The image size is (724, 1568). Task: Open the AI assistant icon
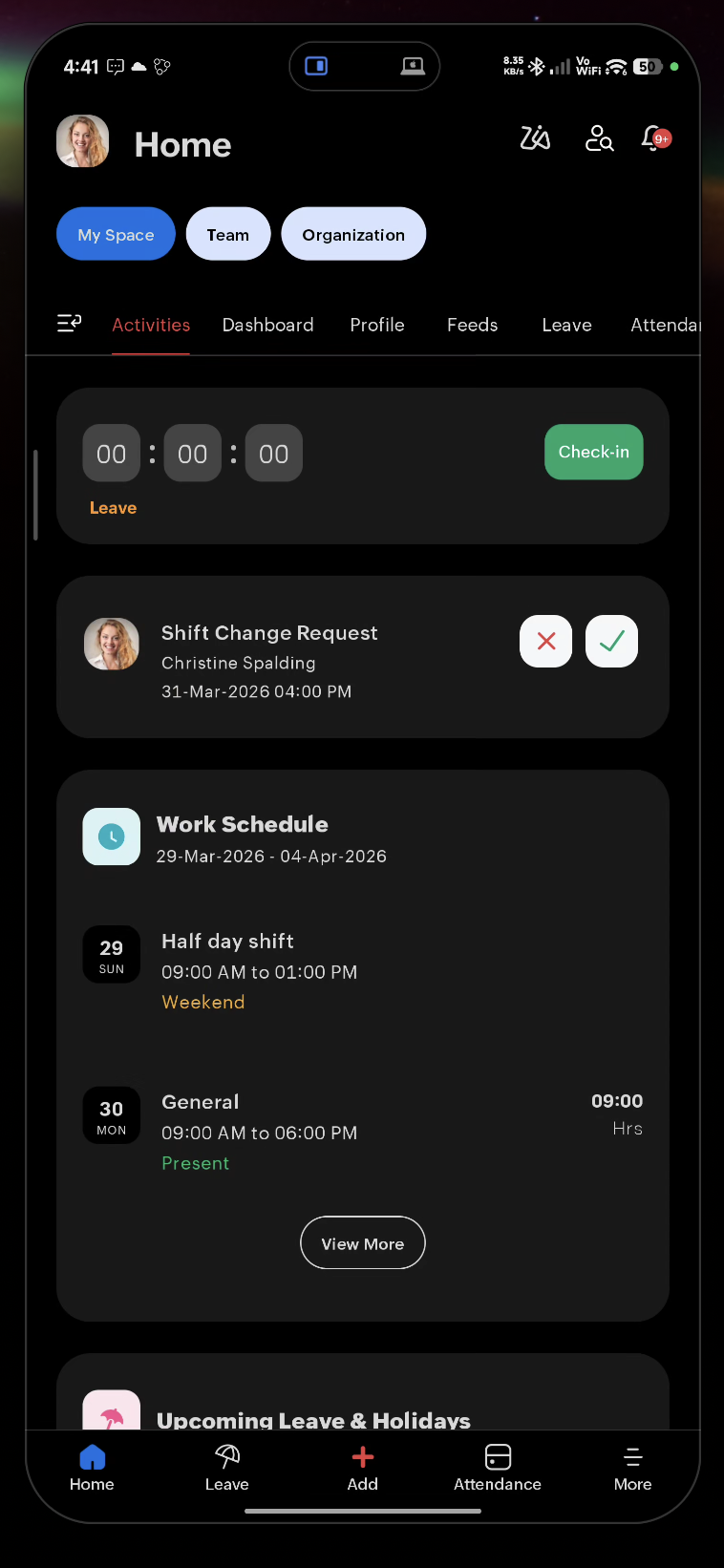(x=535, y=138)
